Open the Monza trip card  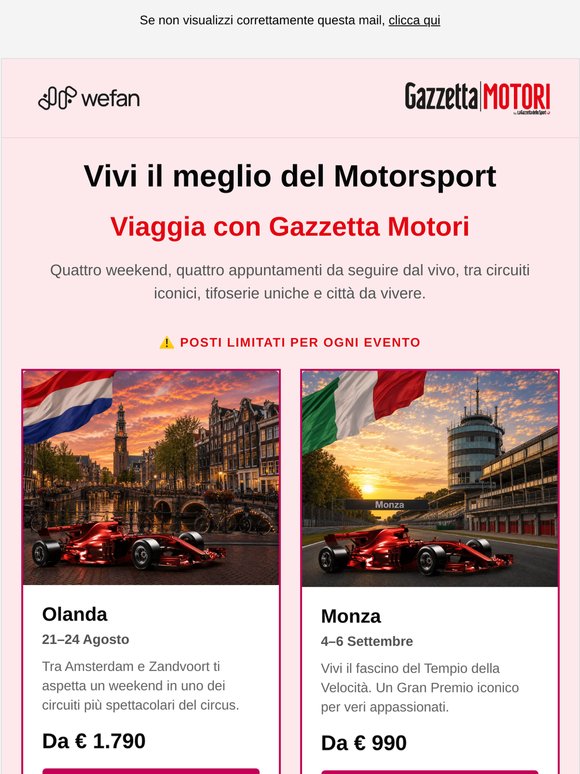click(430, 571)
